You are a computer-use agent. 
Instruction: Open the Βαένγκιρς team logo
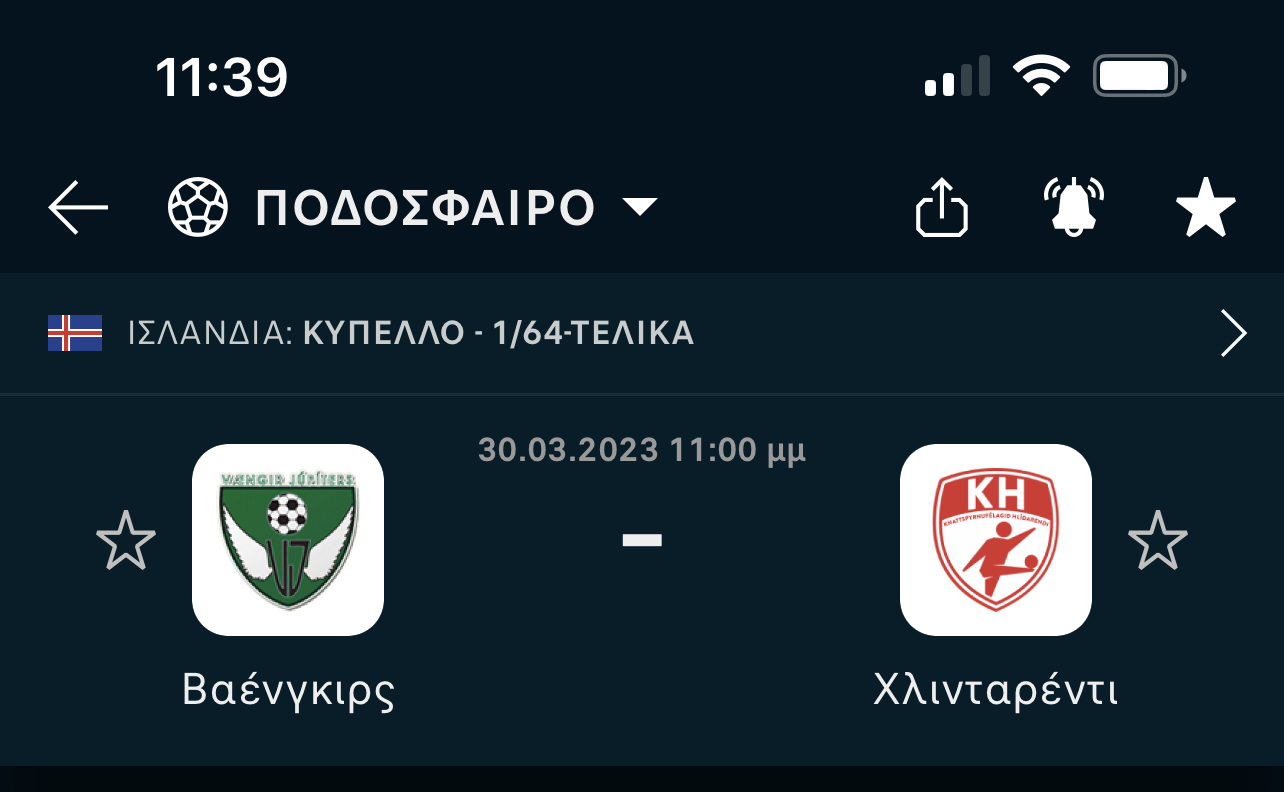pos(288,540)
